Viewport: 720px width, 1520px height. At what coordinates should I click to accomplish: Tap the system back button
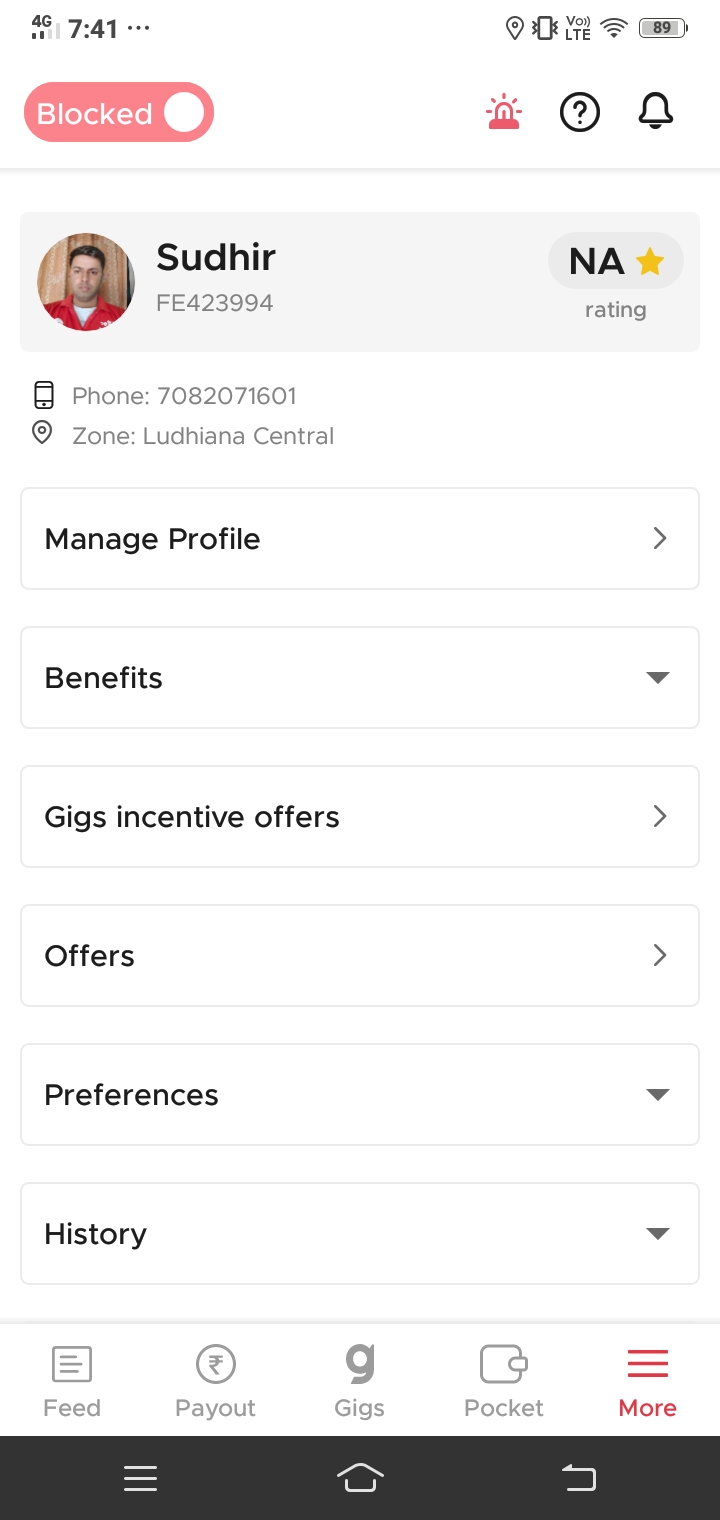point(578,1477)
